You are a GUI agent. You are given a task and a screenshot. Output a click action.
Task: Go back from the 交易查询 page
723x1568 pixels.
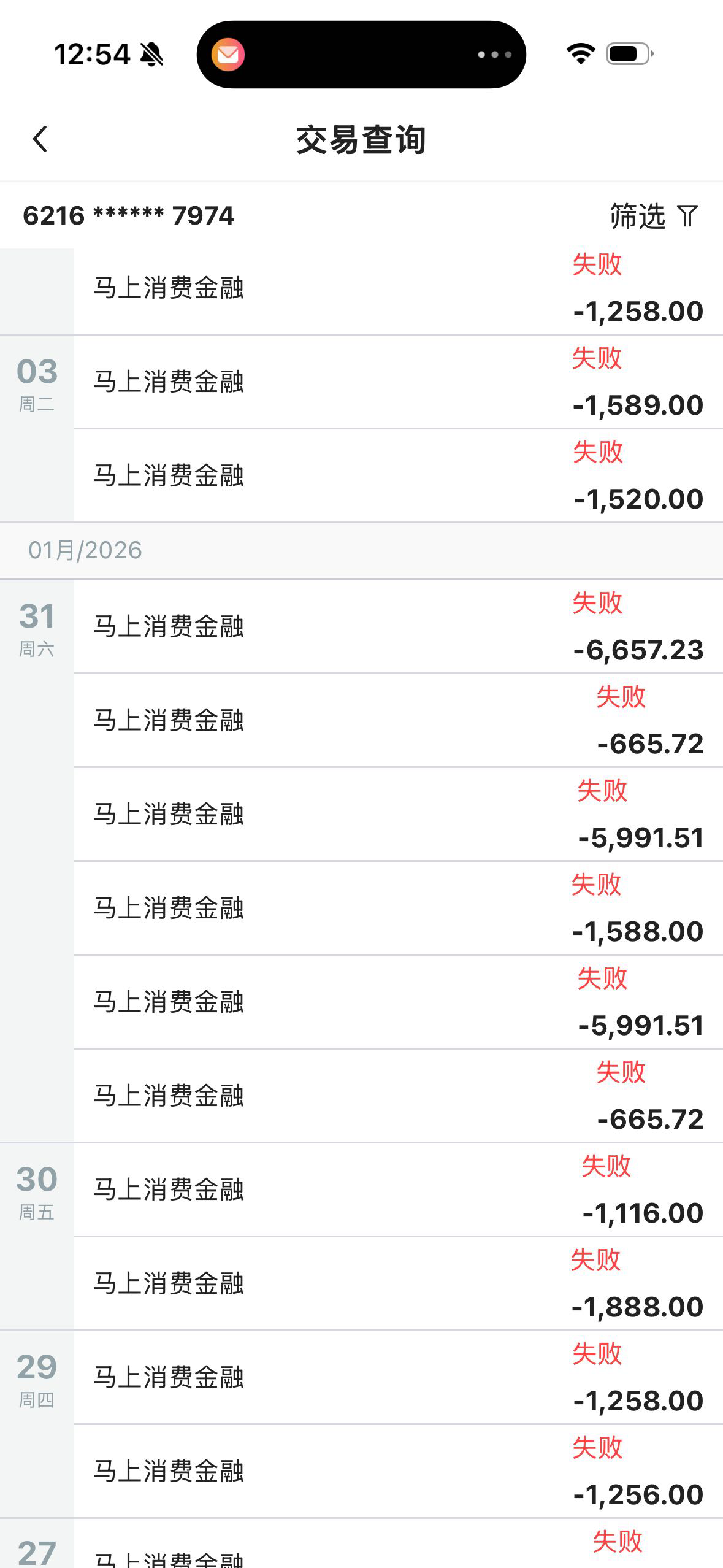pos(40,139)
